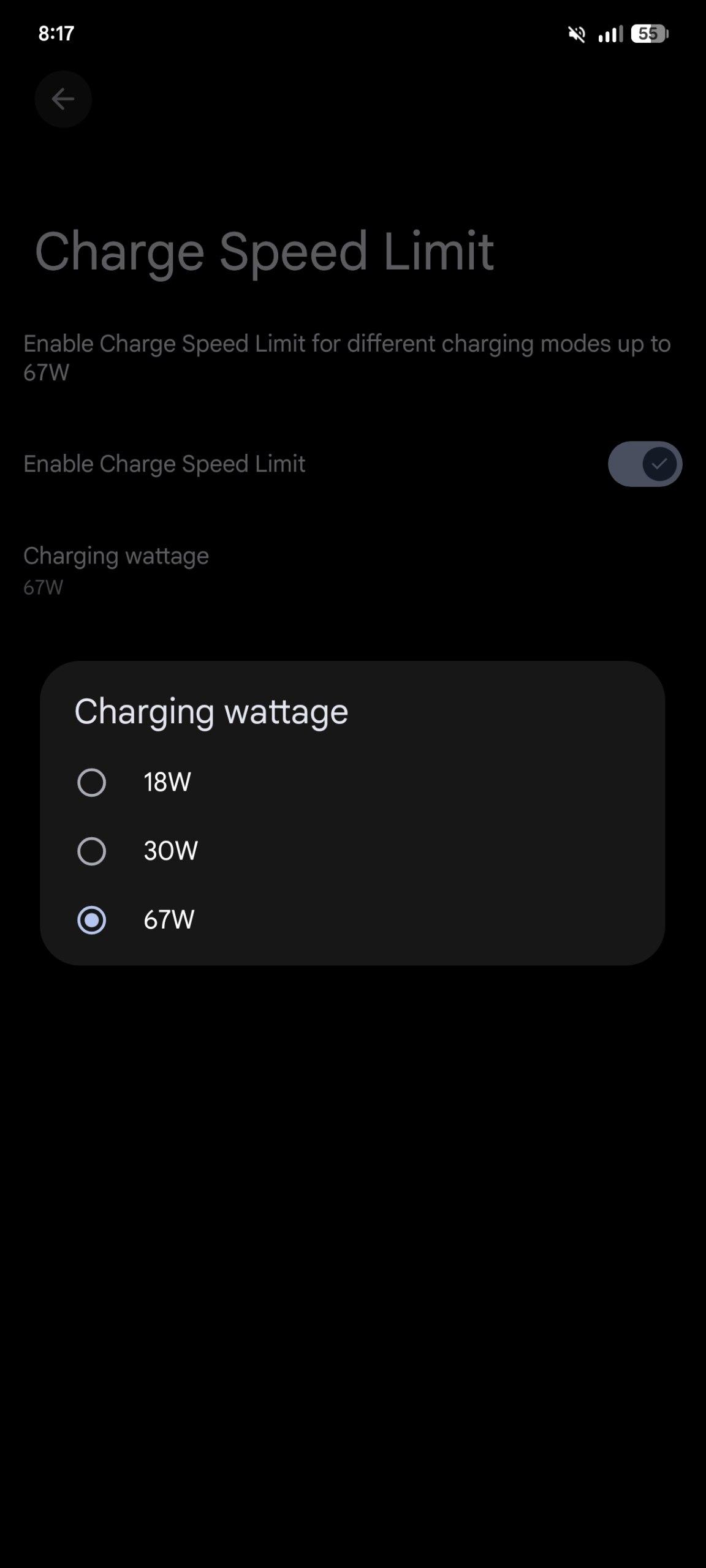This screenshot has width=706, height=1568.
Task: Choose 30W as the charging wattage
Action: (92, 851)
